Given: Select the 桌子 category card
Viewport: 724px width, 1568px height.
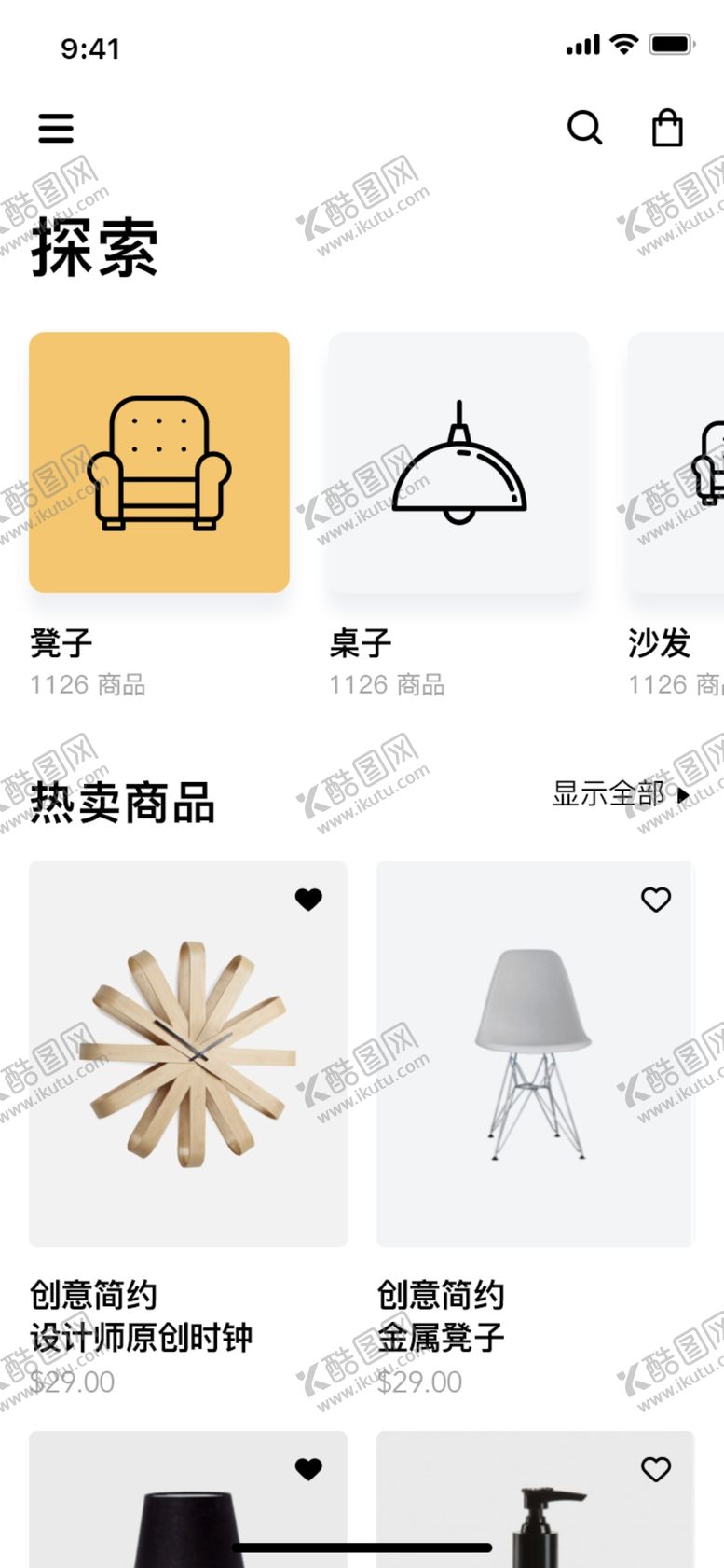Looking at the screenshot, I should pos(458,462).
